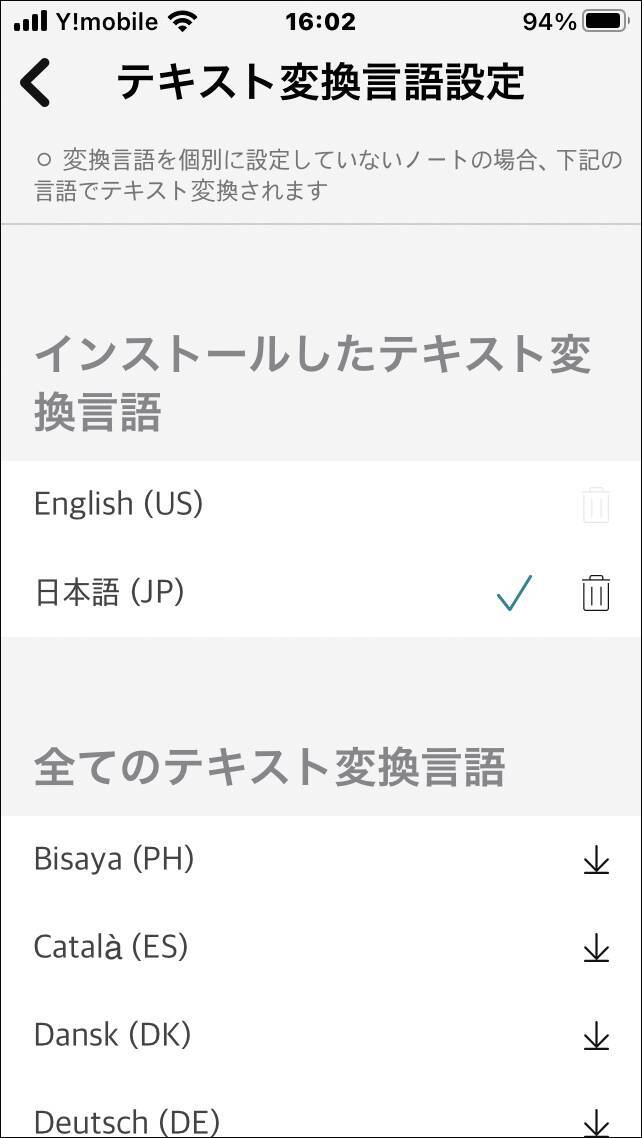This screenshot has height=1138, width=642.
Task: Download the Català (ES) language
Action: click(x=595, y=948)
